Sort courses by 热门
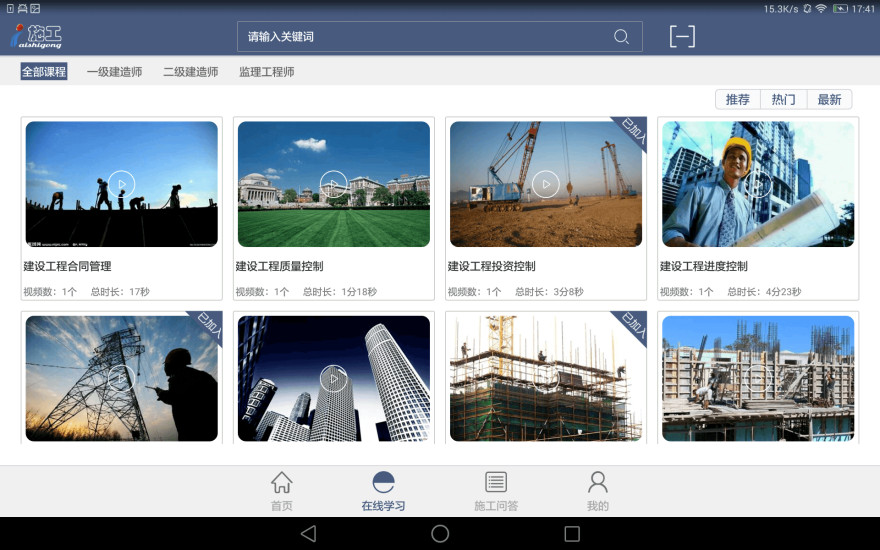 (784, 99)
